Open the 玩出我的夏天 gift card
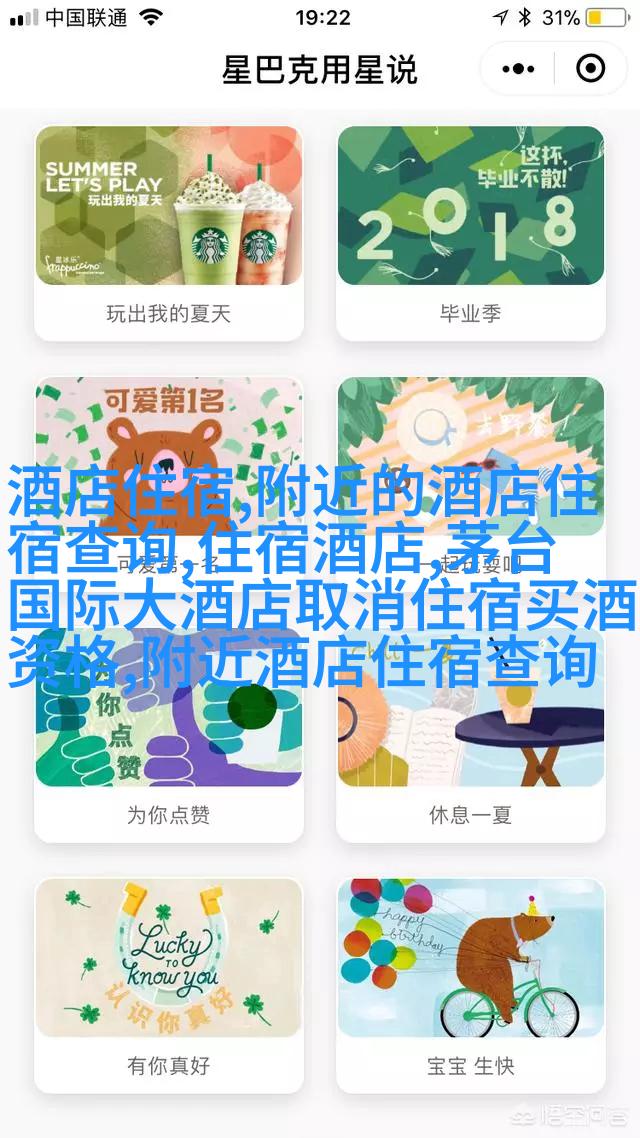The width and height of the screenshot is (640, 1138). [x=169, y=233]
